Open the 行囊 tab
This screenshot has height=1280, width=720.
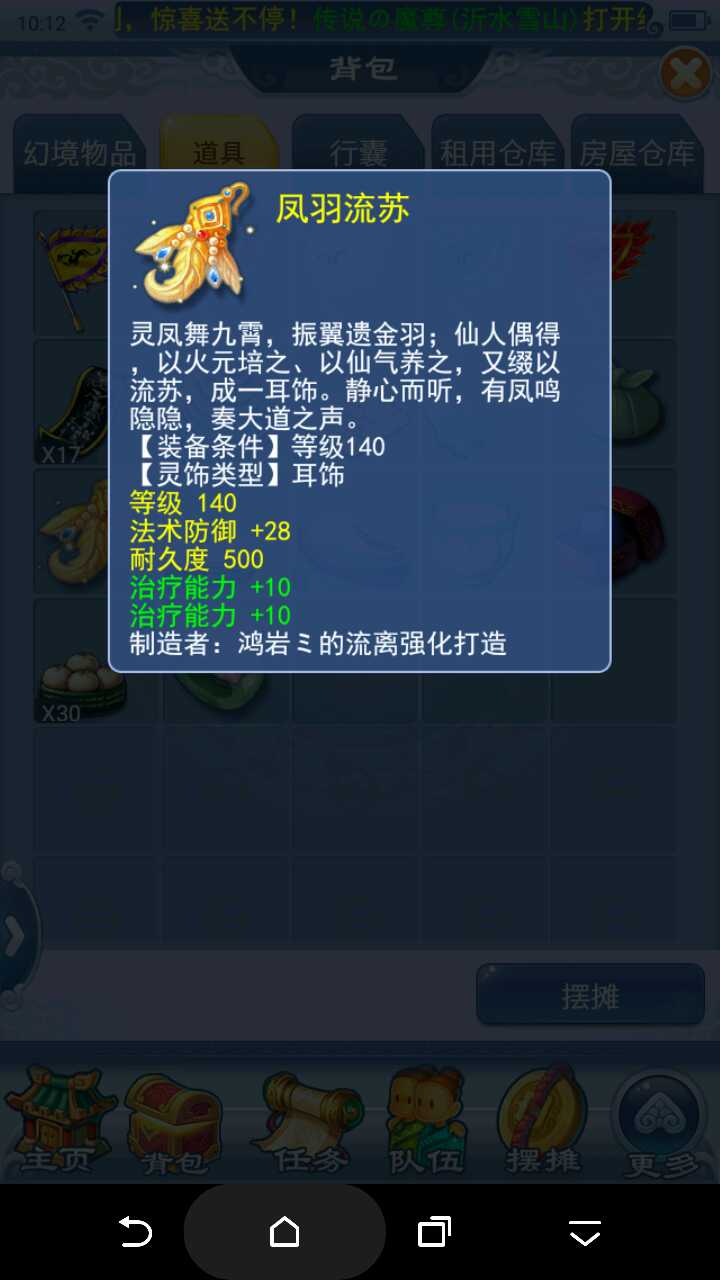tap(358, 151)
